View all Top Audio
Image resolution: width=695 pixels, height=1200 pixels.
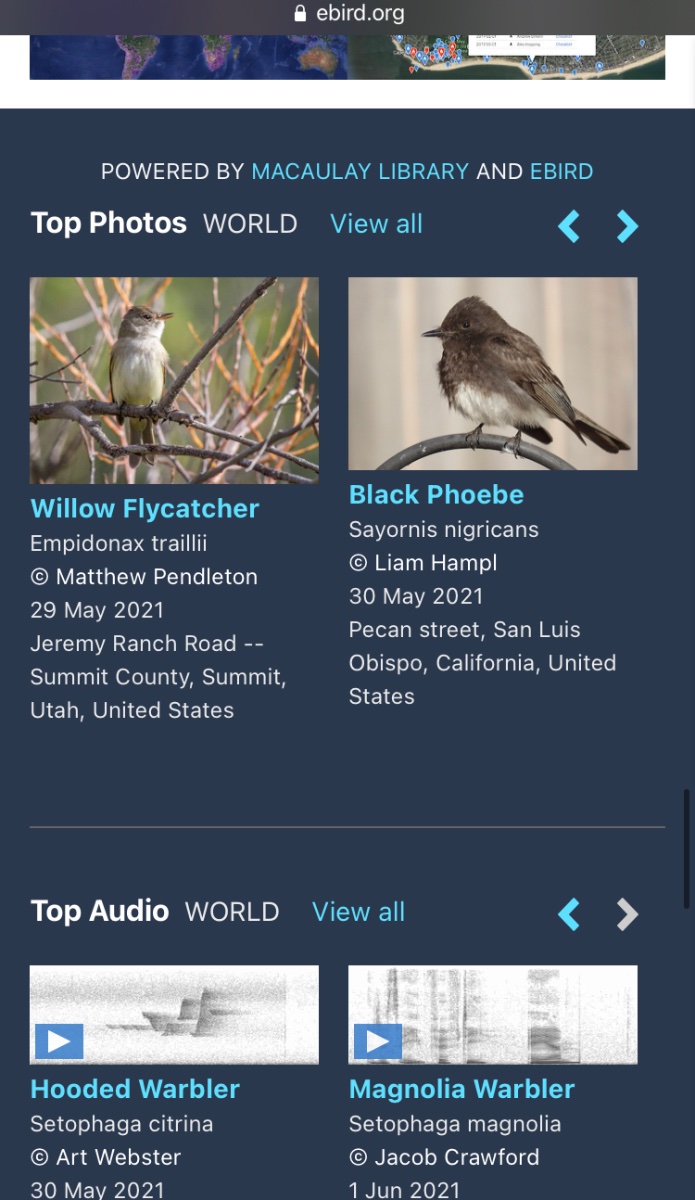coord(358,912)
